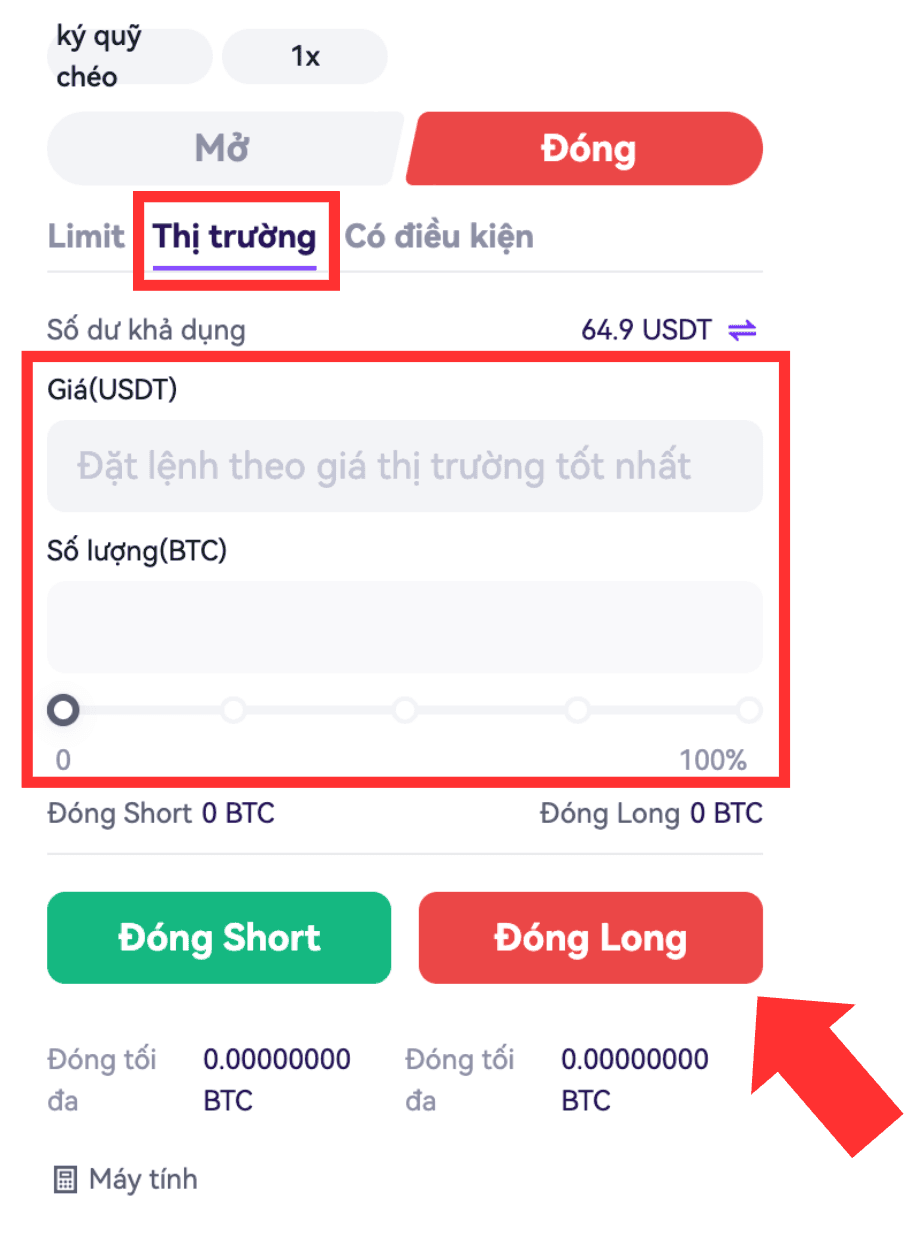Select the Thị trường order tab
This screenshot has width=922, height=1254.
pyautogui.click(x=235, y=237)
